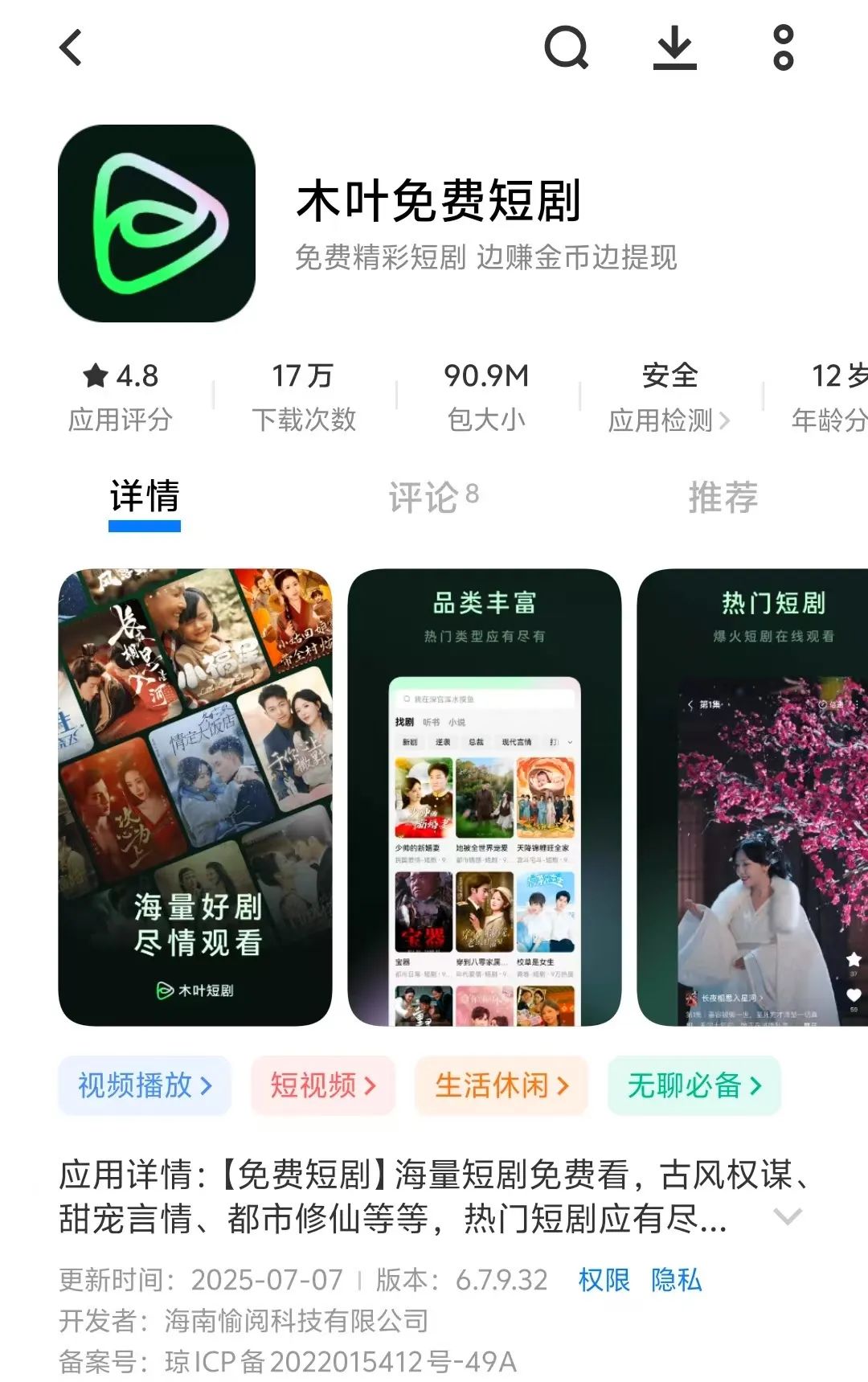Open the 隐私 privacy policy link
Image resolution: width=868 pixels, height=1382 pixels.
(676, 1279)
